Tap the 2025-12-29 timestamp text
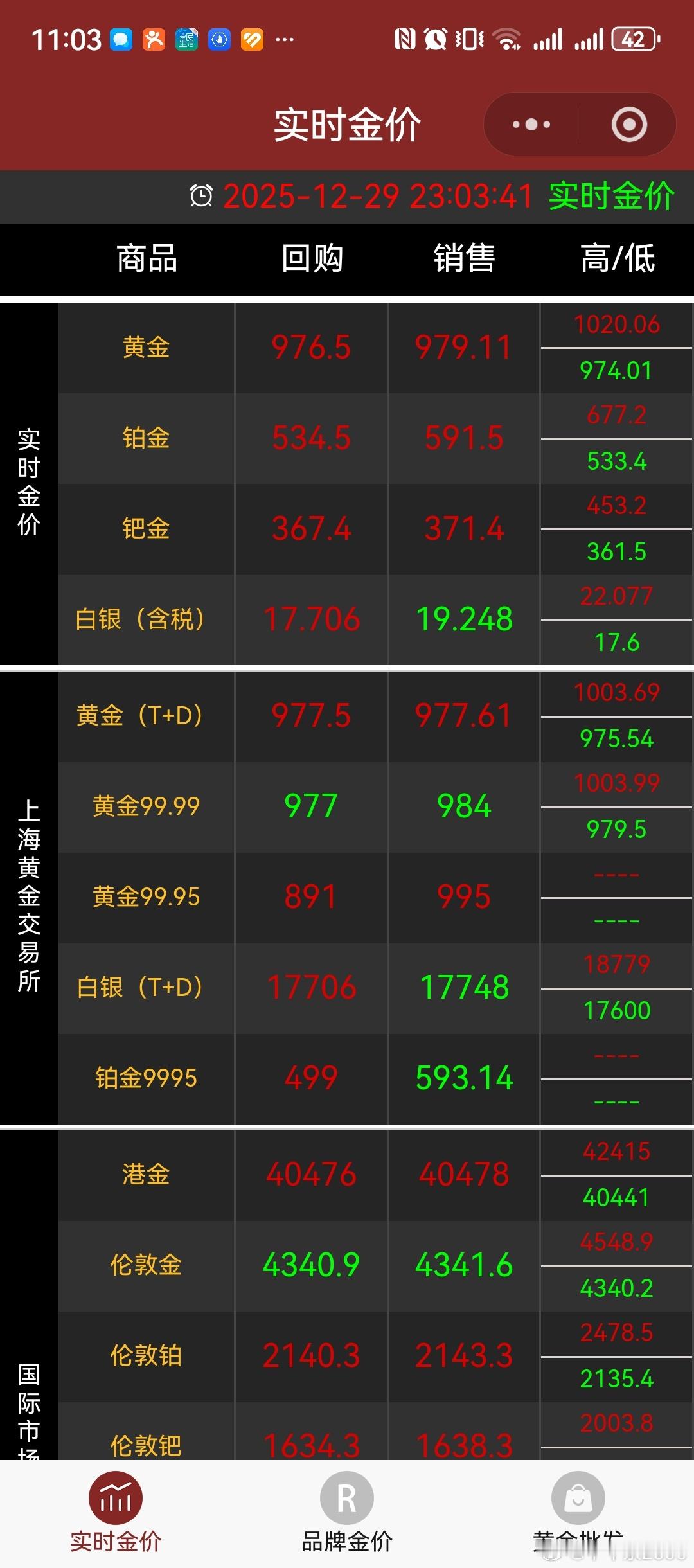694x1568 pixels. click(x=379, y=196)
